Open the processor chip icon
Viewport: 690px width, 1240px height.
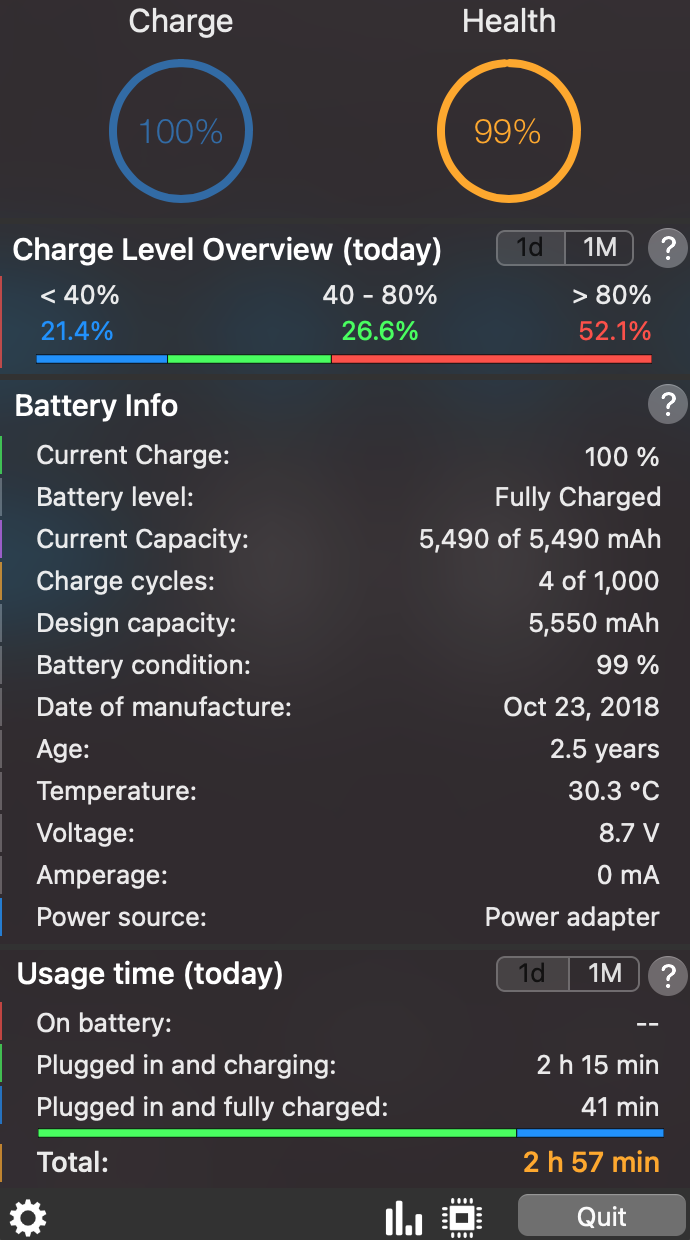461,1217
